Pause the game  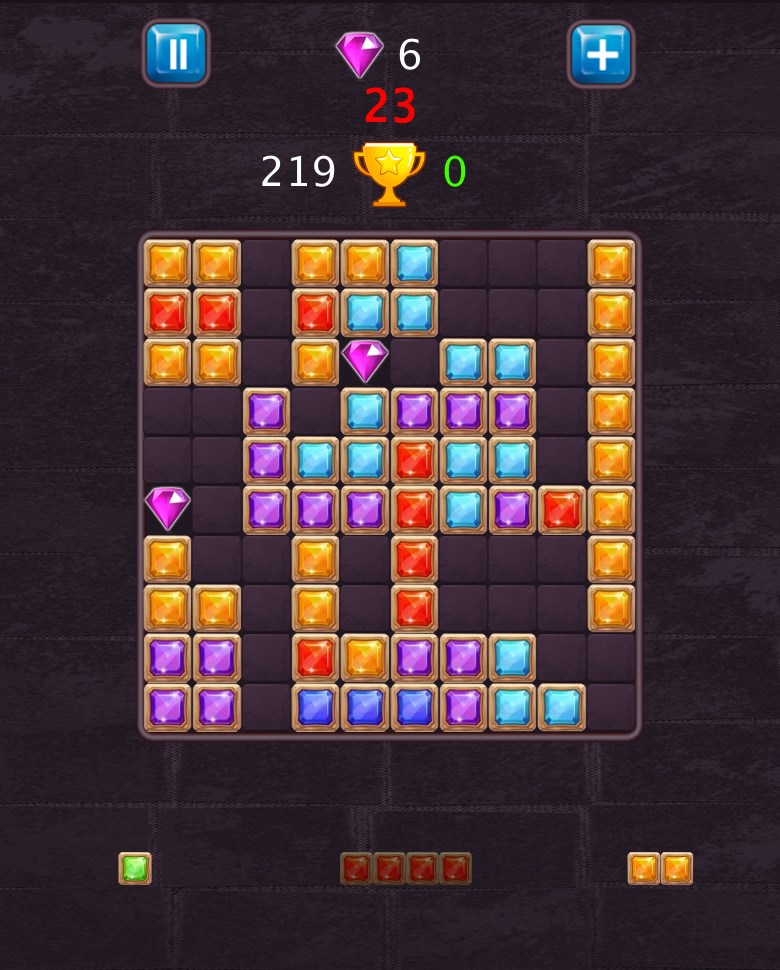tap(176, 53)
